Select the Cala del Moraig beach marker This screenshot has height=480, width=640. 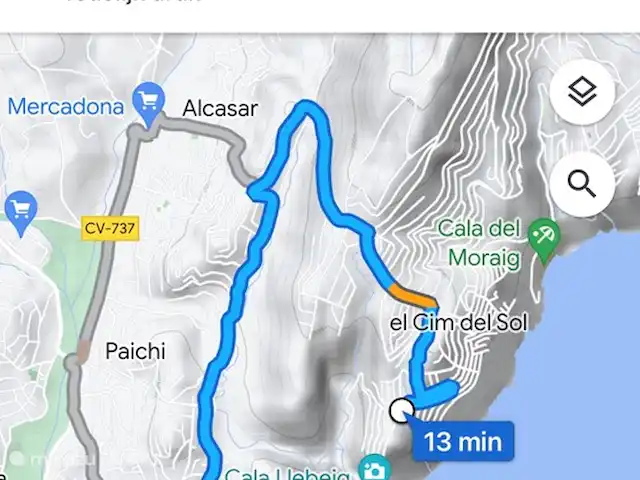[544, 236]
